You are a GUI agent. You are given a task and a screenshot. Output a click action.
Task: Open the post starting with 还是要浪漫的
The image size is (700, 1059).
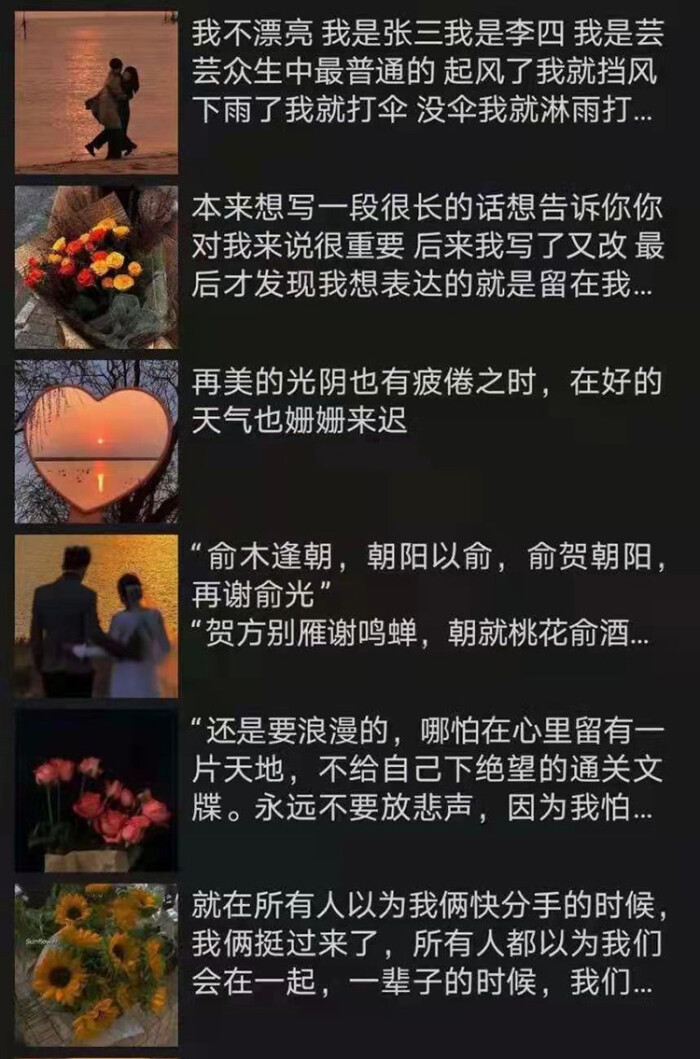coord(424,772)
